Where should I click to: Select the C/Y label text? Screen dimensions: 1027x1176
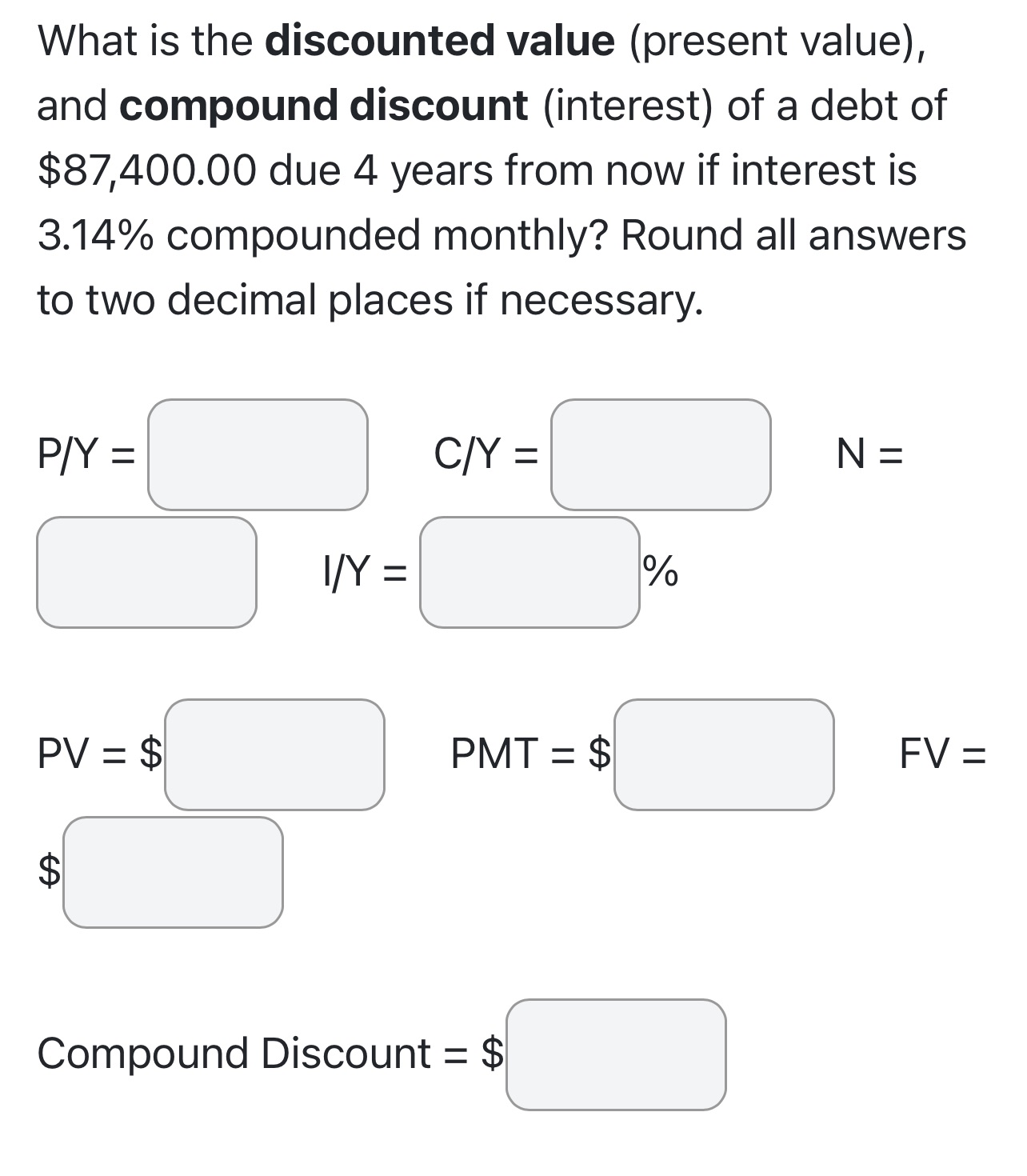pos(485,456)
